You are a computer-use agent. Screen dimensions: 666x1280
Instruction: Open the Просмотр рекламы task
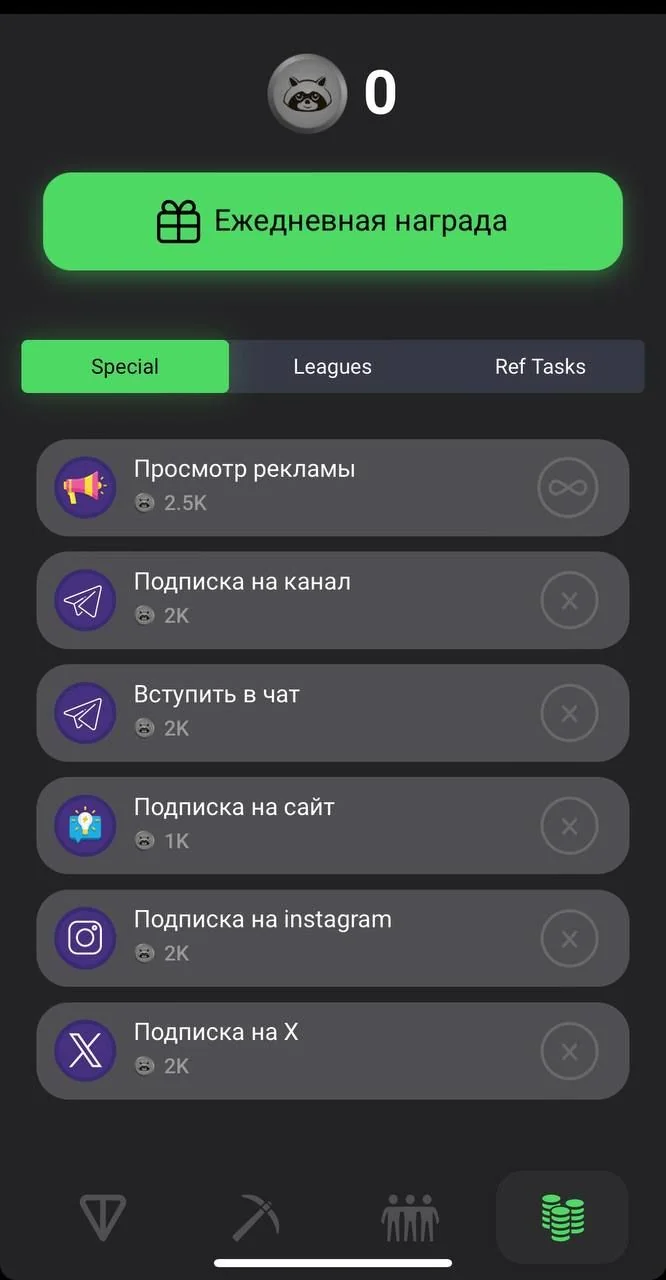point(333,487)
